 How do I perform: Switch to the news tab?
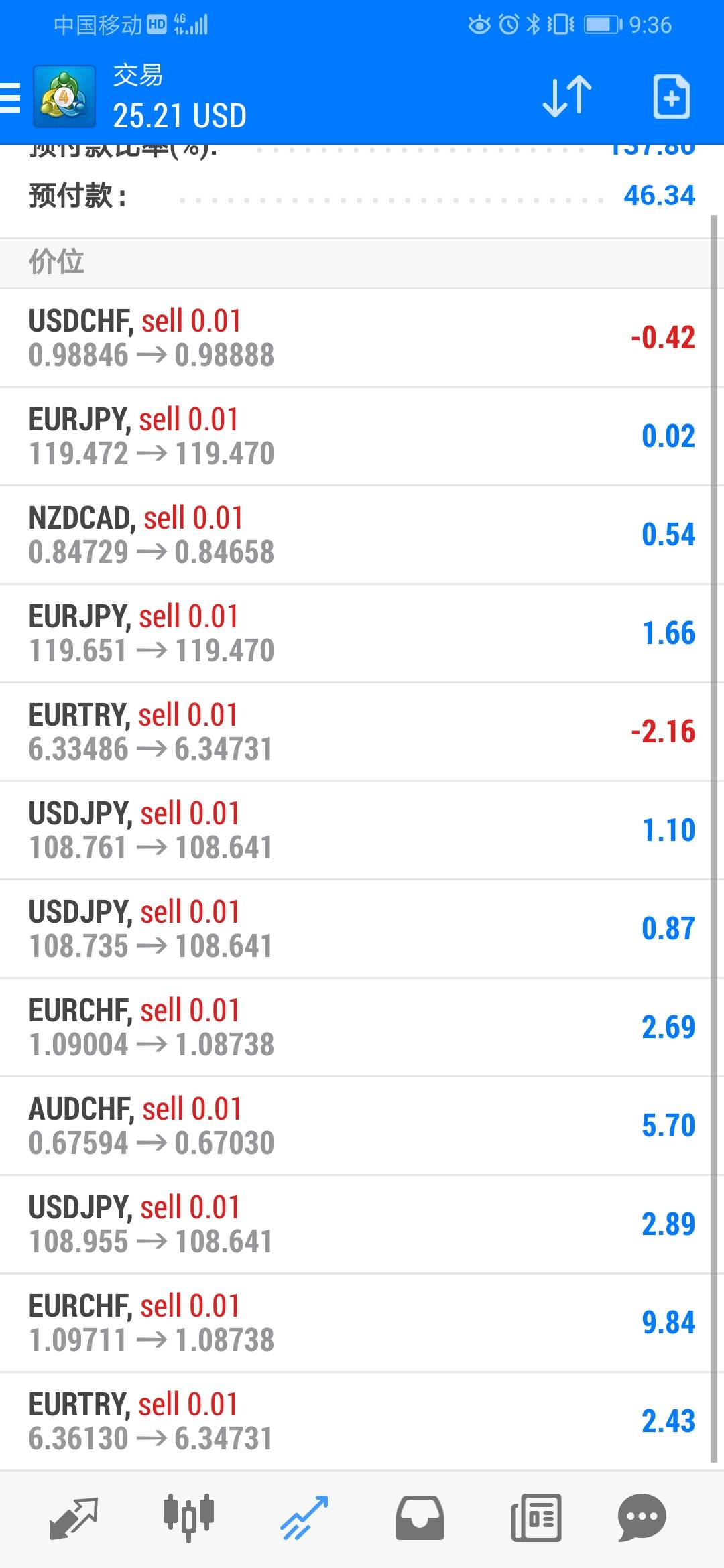pos(536,1518)
